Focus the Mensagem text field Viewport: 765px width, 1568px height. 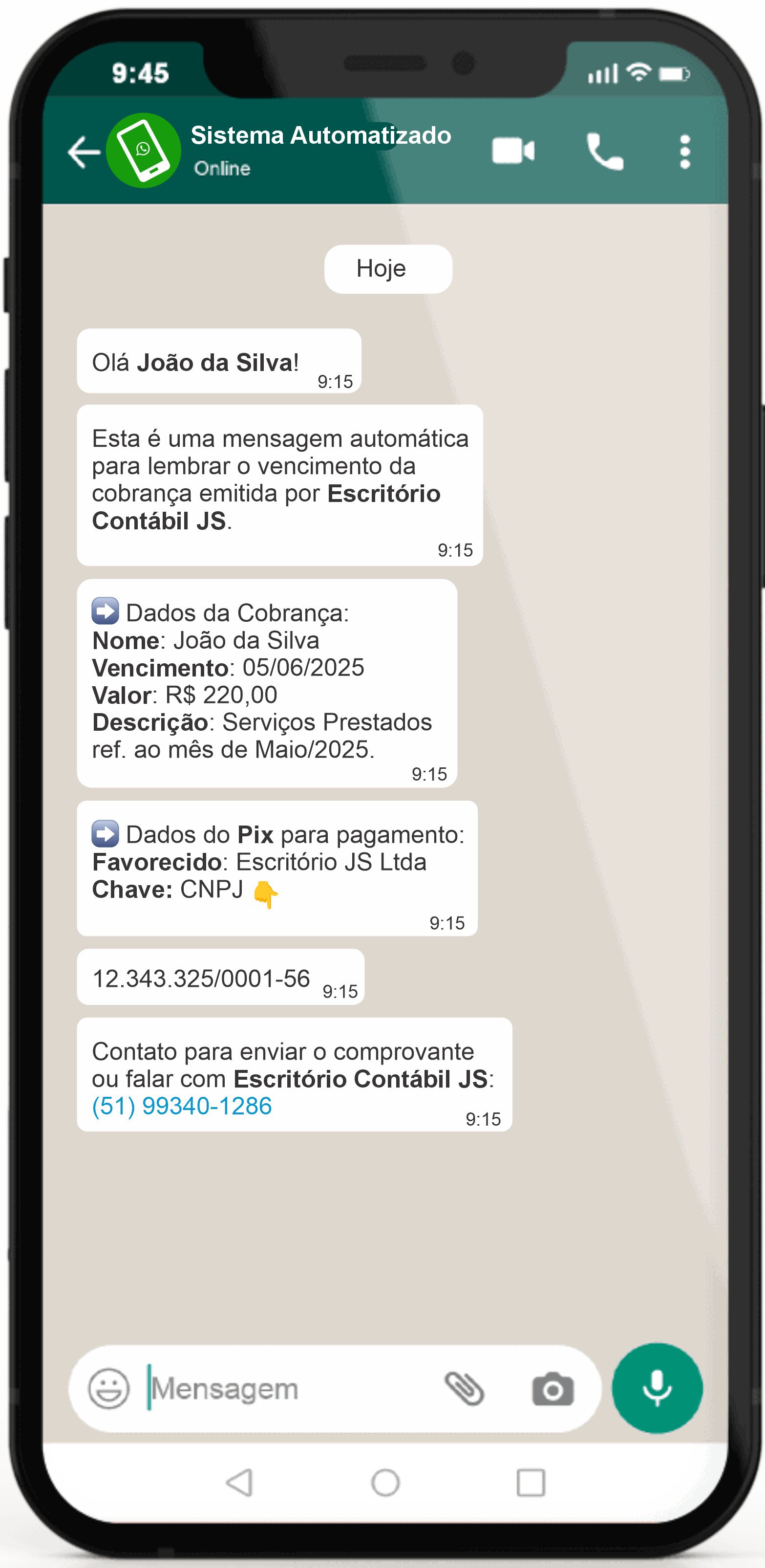[x=286, y=1389]
